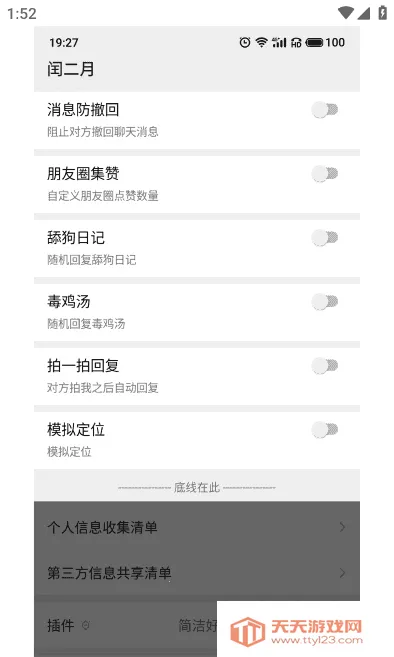The width and height of the screenshot is (394, 657).
Task: Enable 拍一拍回复 auto reply
Action: (325, 365)
